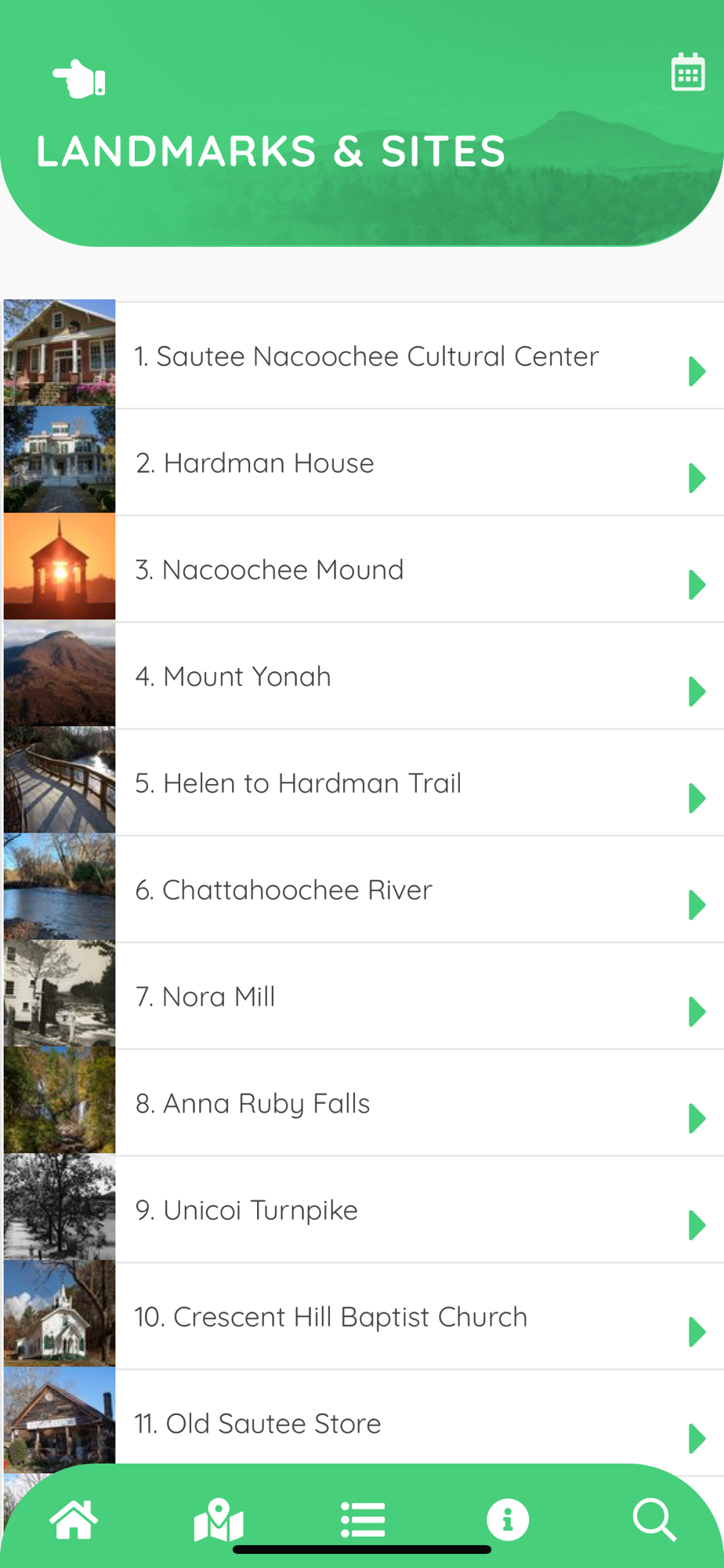Switch to the map tab
Image resolution: width=724 pixels, height=1568 pixels.
point(219,1519)
